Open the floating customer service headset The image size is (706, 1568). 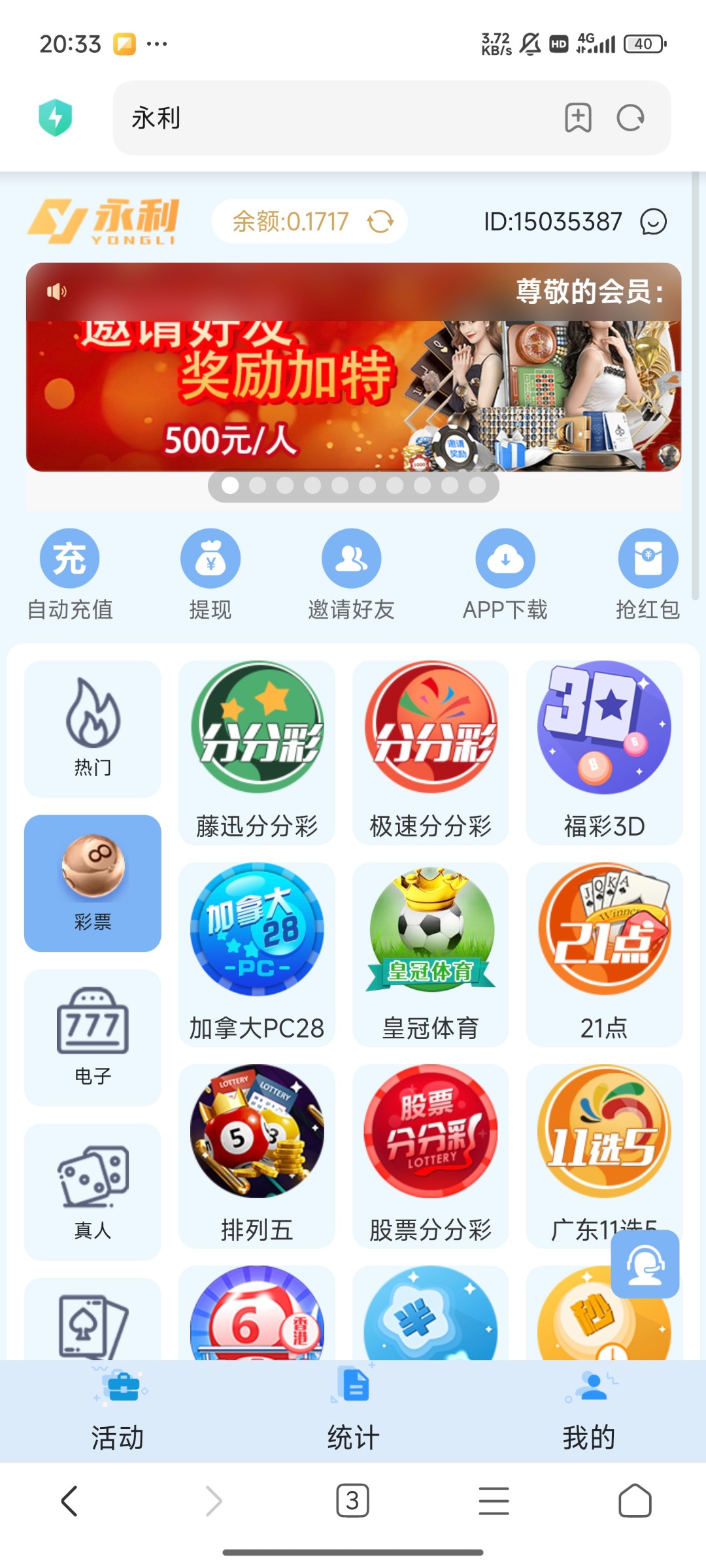[x=645, y=1264]
